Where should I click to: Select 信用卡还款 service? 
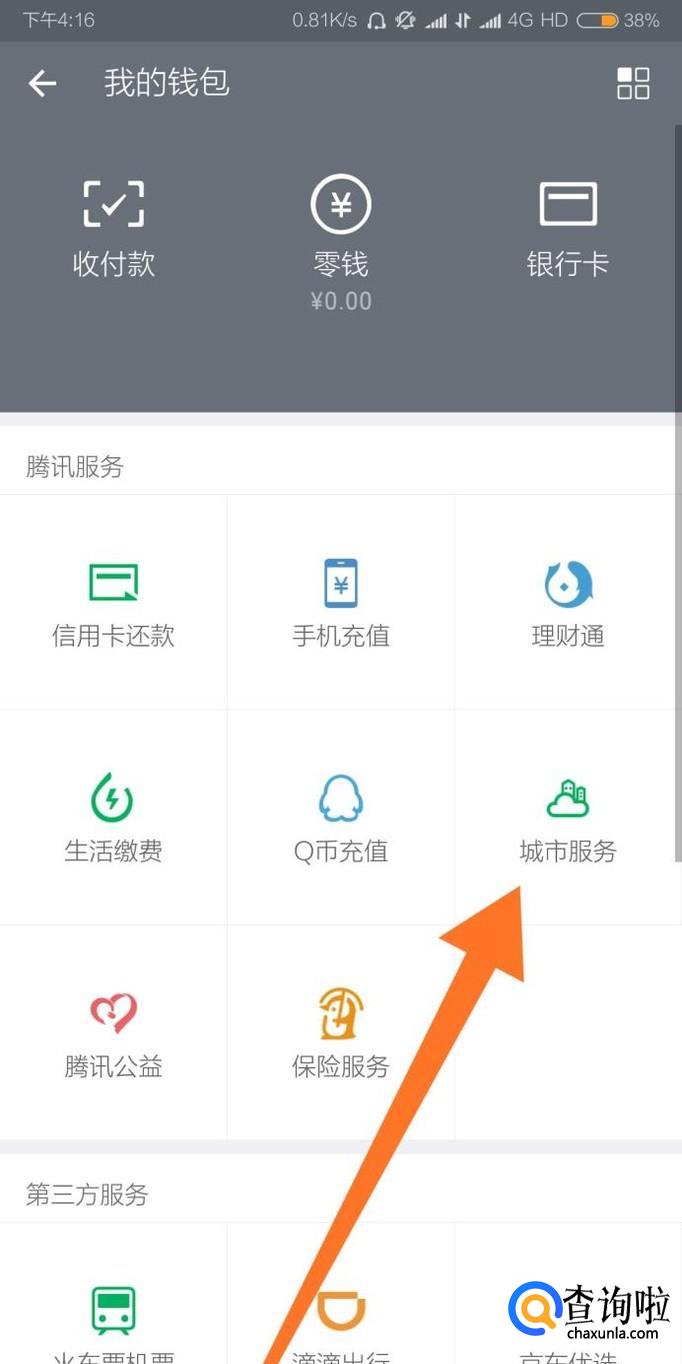(114, 602)
